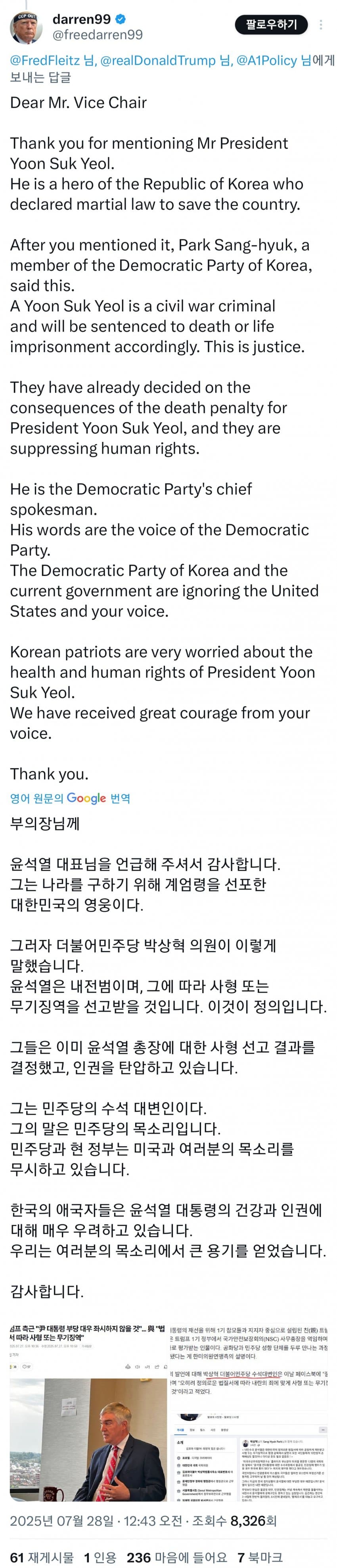Open darren99's profile avatar

26,28
